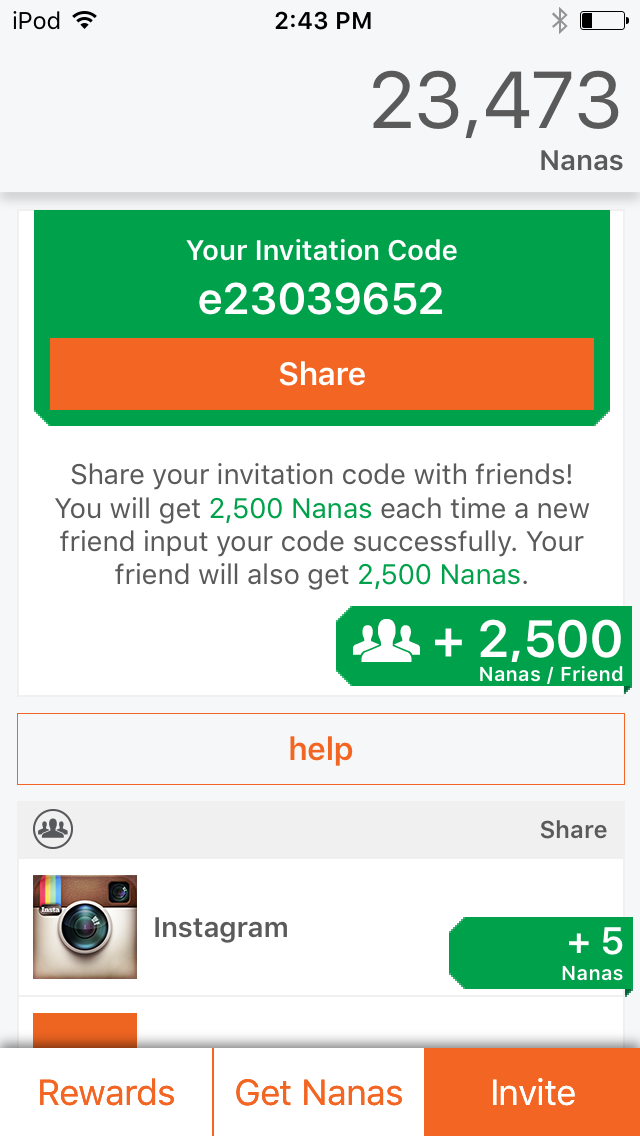The width and height of the screenshot is (640, 1136).
Task: Go to the Get Nanas tab
Action: click(319, 1092)
